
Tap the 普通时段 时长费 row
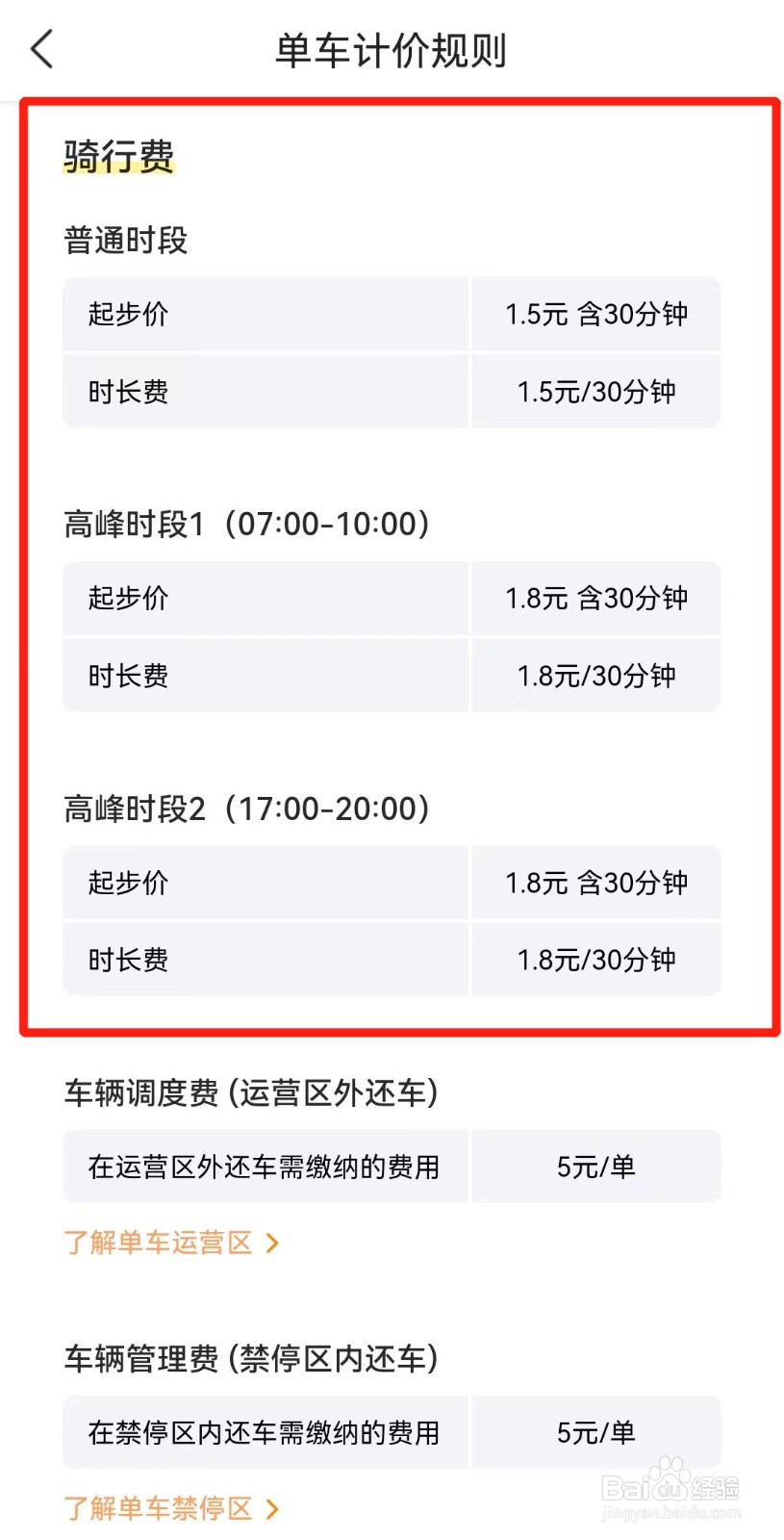(265, 391)
